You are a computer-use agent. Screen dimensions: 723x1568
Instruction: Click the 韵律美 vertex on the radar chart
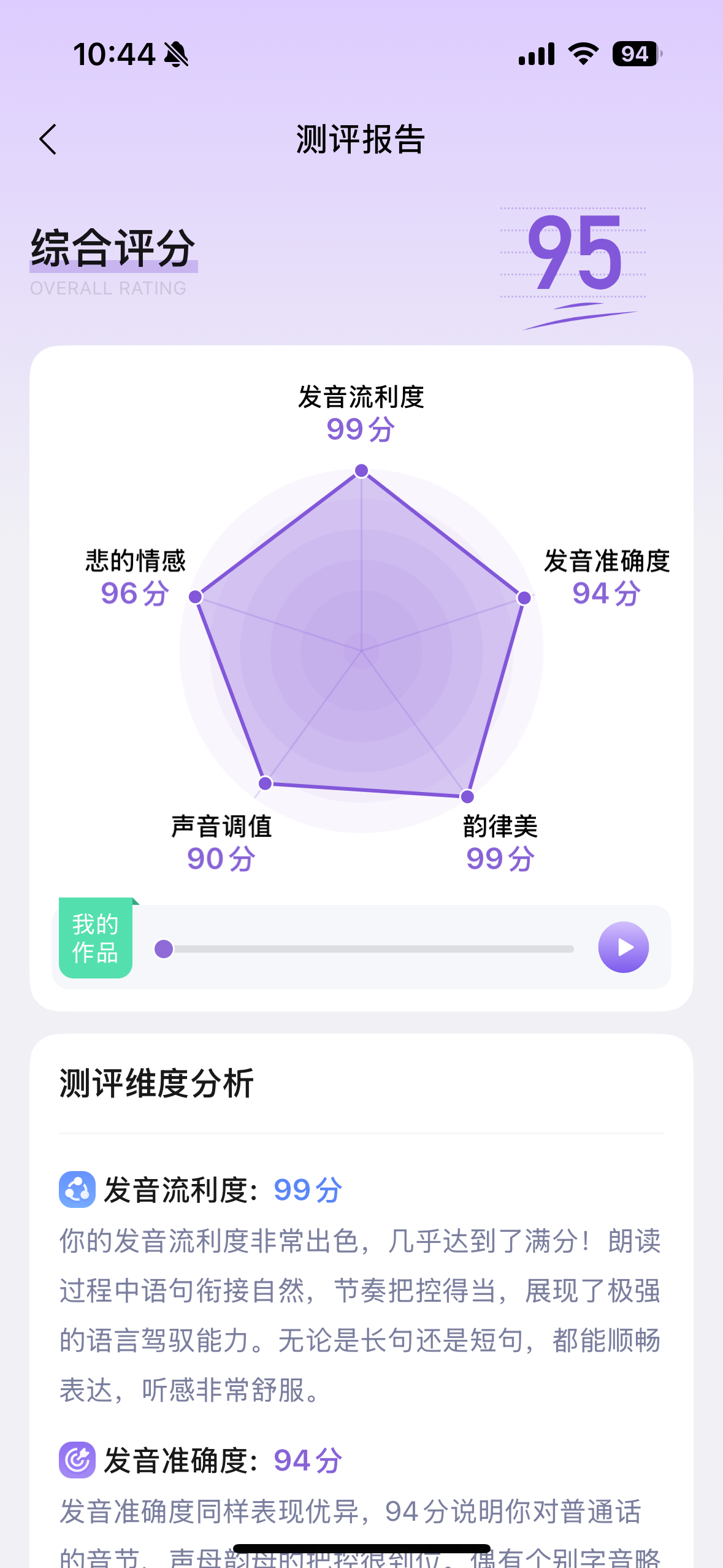coord(466,797)
